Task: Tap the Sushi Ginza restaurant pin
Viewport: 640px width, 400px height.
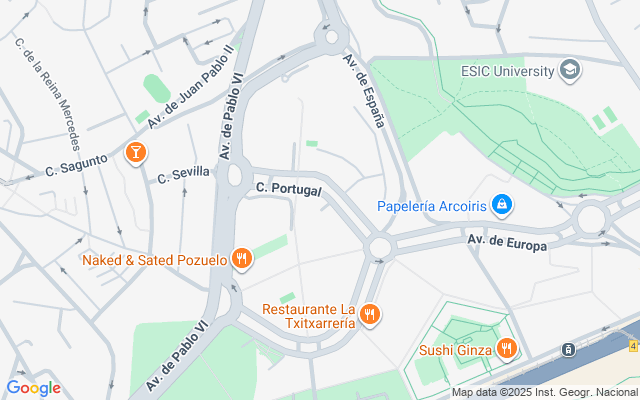Action: [x=507, y=349]
